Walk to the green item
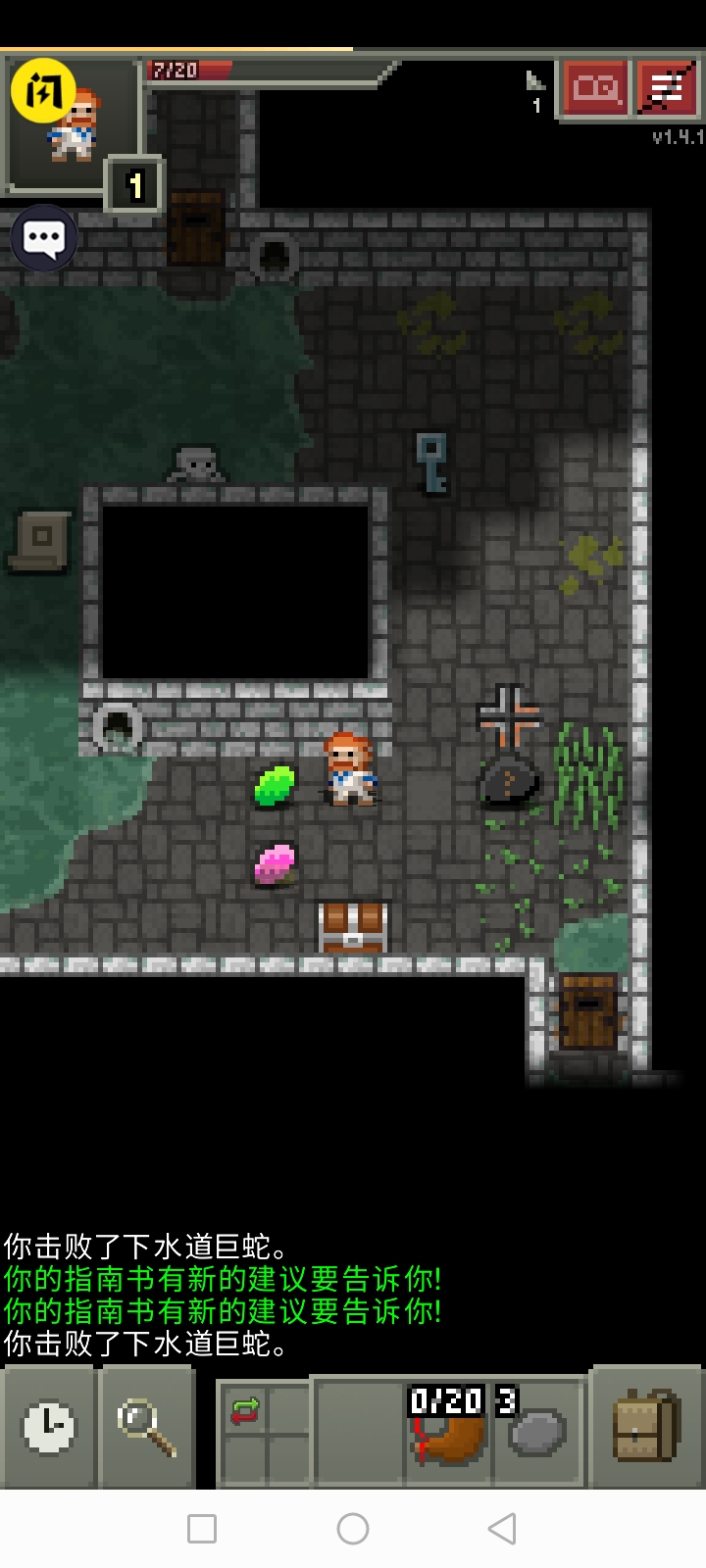 [x=275, y=786]
